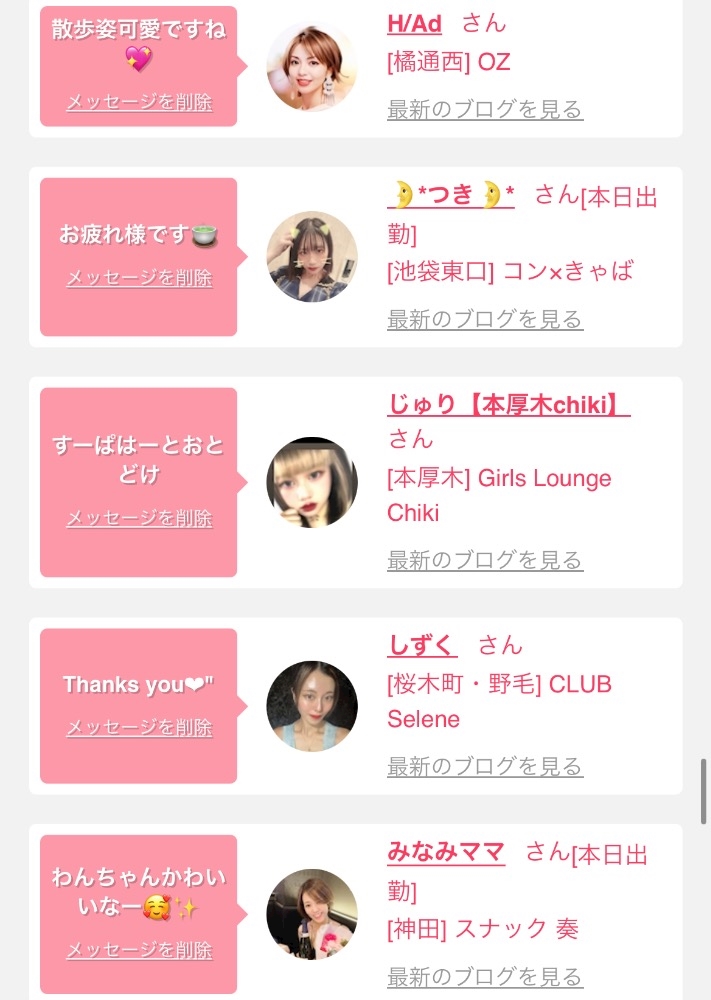
Task: Open しずく's profile name link
Action: click(x=422, y=645)
